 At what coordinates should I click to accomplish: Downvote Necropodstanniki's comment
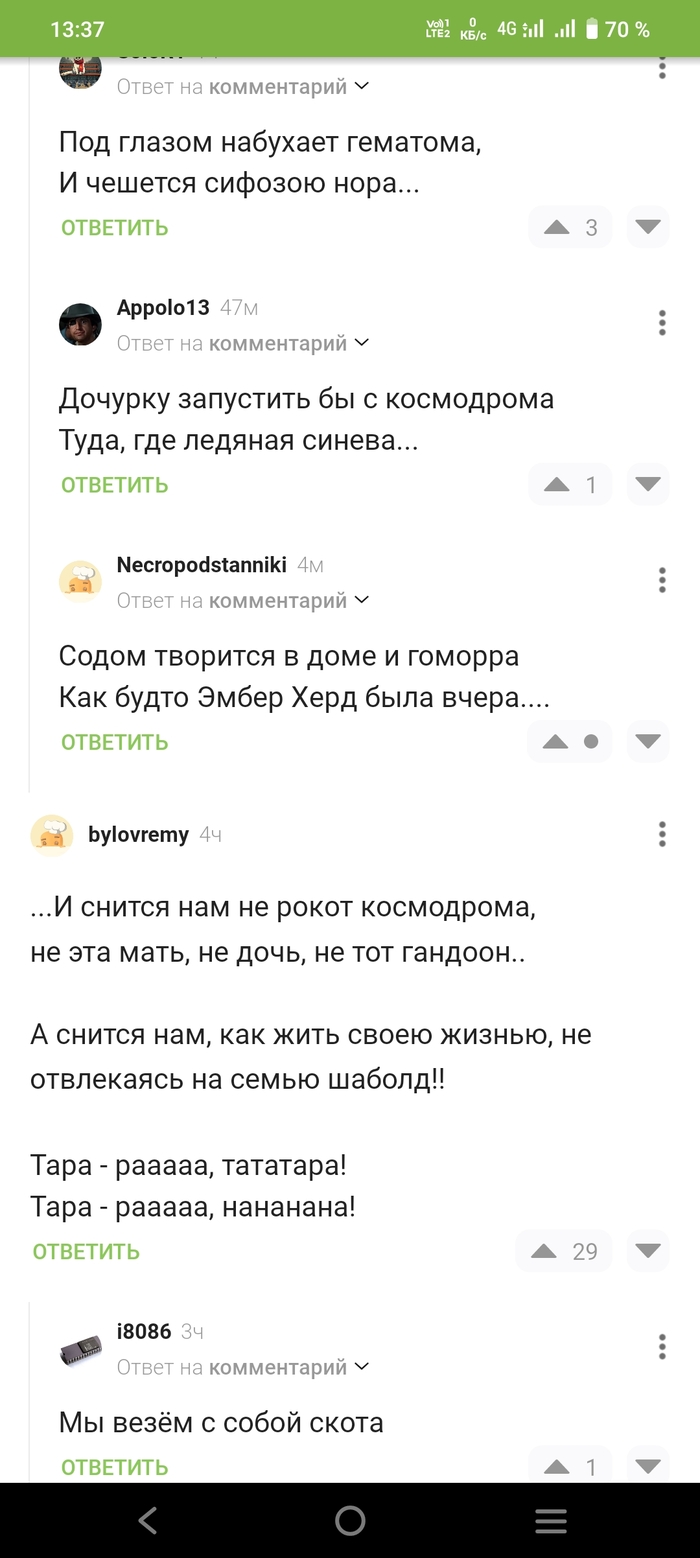pos(648,742)
